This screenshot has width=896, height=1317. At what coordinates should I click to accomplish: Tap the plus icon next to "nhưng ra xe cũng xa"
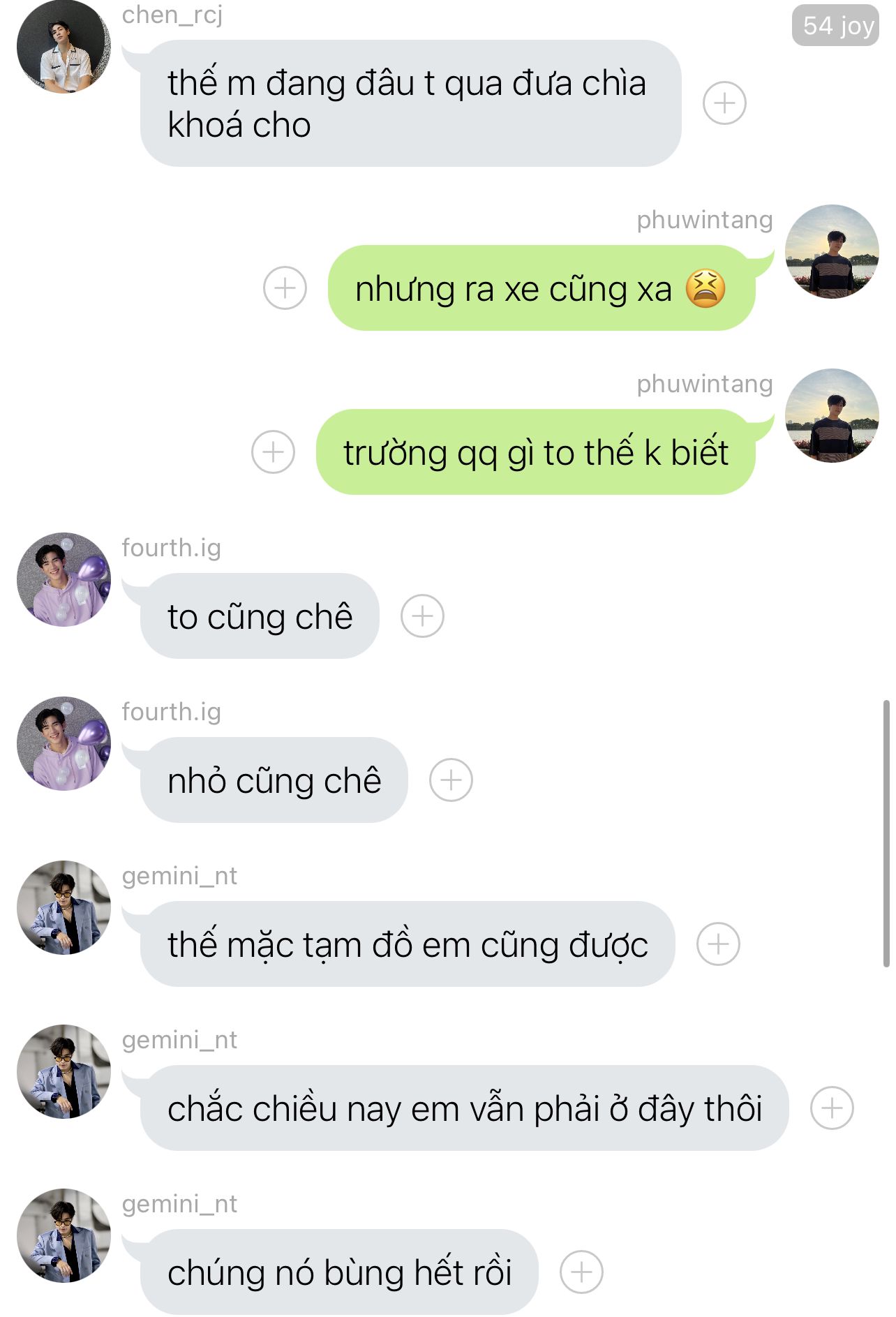click(285, 288)
